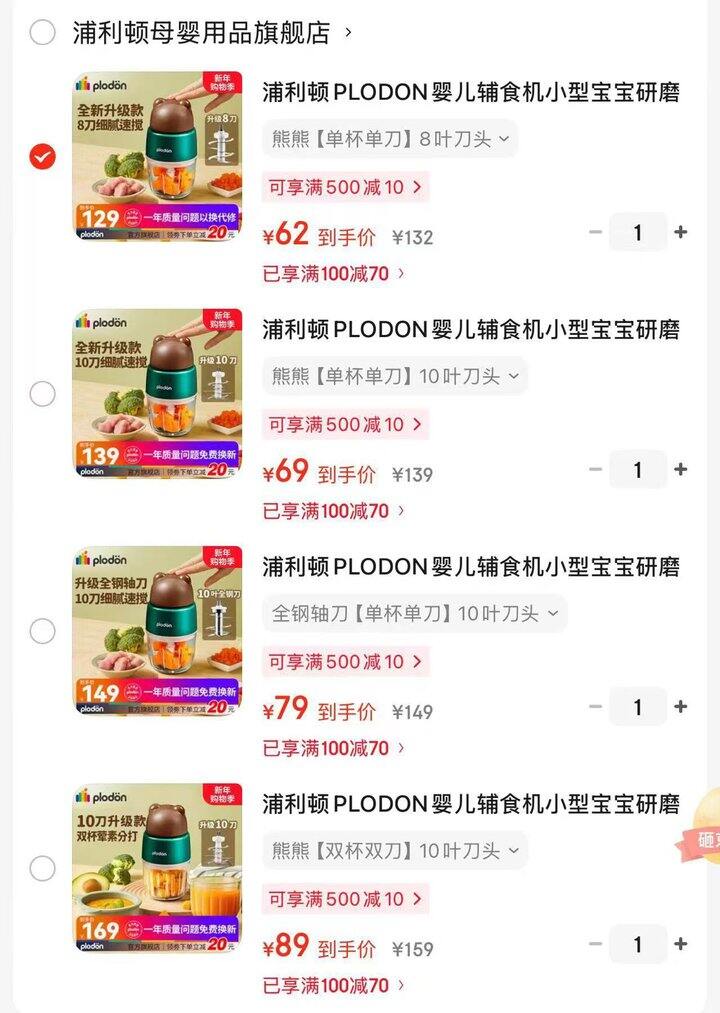Tap the minus icon on the second product
Screen dimensions: 720x1013
(x=596, y=469)
